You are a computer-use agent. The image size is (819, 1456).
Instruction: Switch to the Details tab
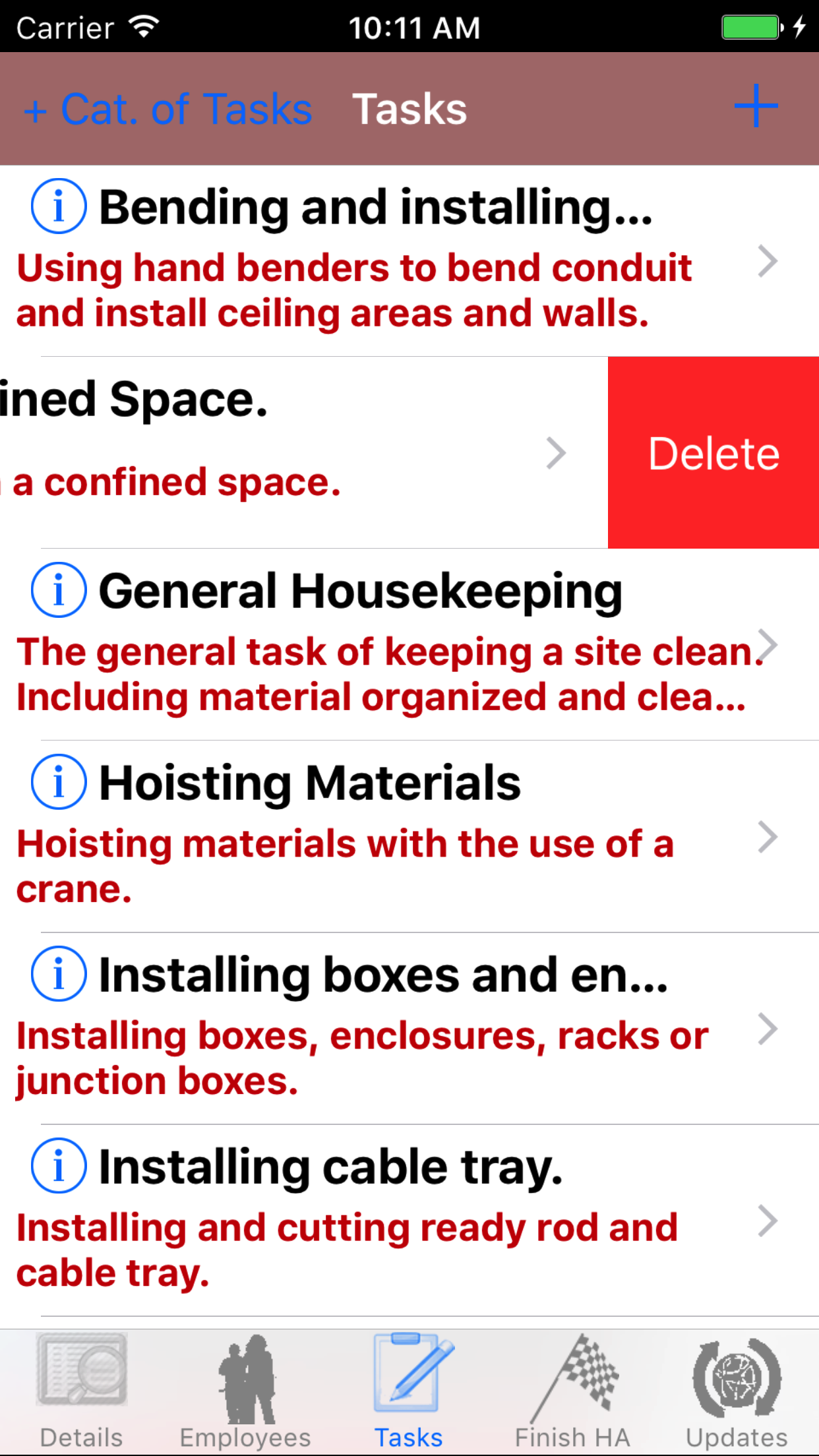[x=82, y=1391]
